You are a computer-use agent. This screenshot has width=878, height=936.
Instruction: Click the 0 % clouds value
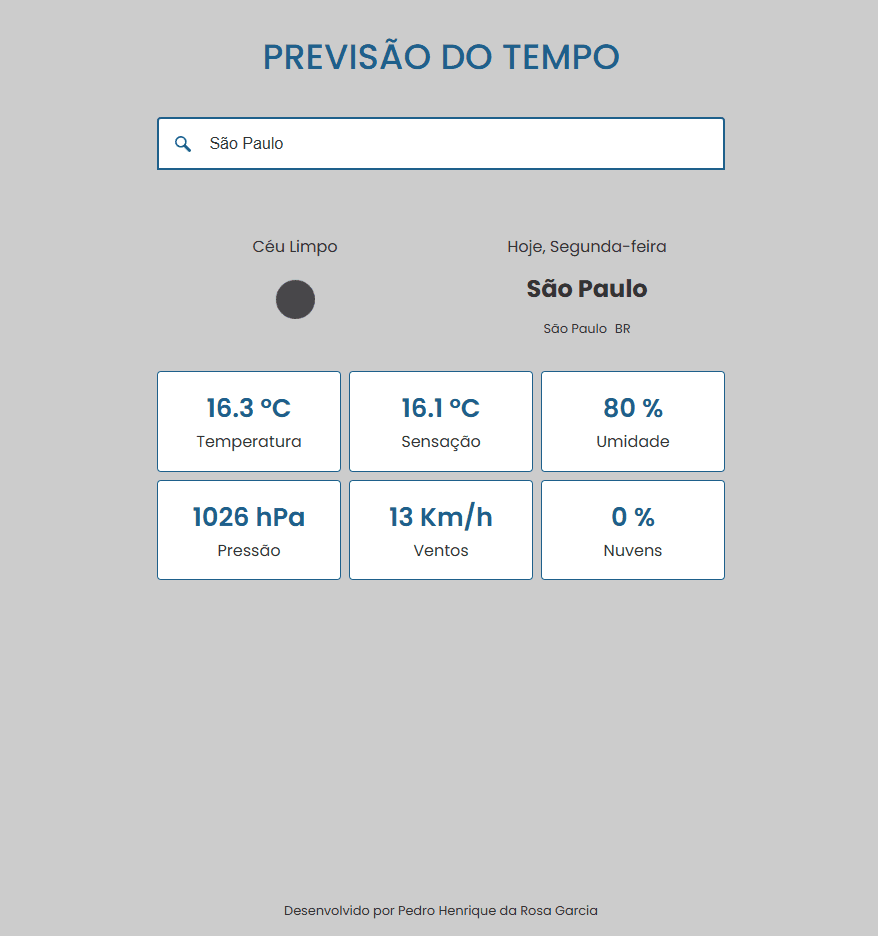632,517
